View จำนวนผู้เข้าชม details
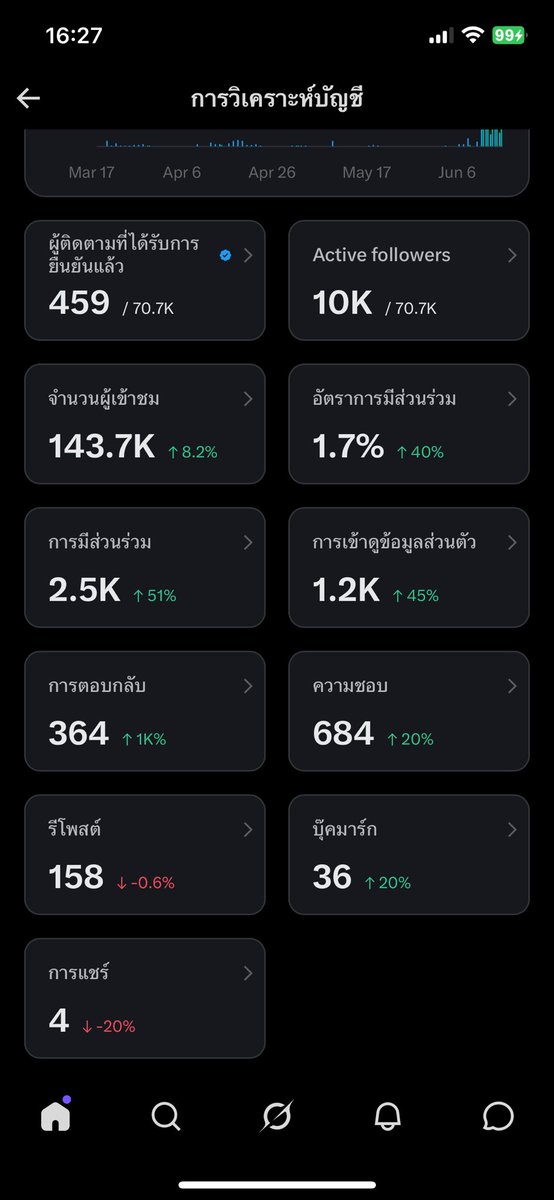This screenshot has height=1200, width=554. tap(145, 424)
